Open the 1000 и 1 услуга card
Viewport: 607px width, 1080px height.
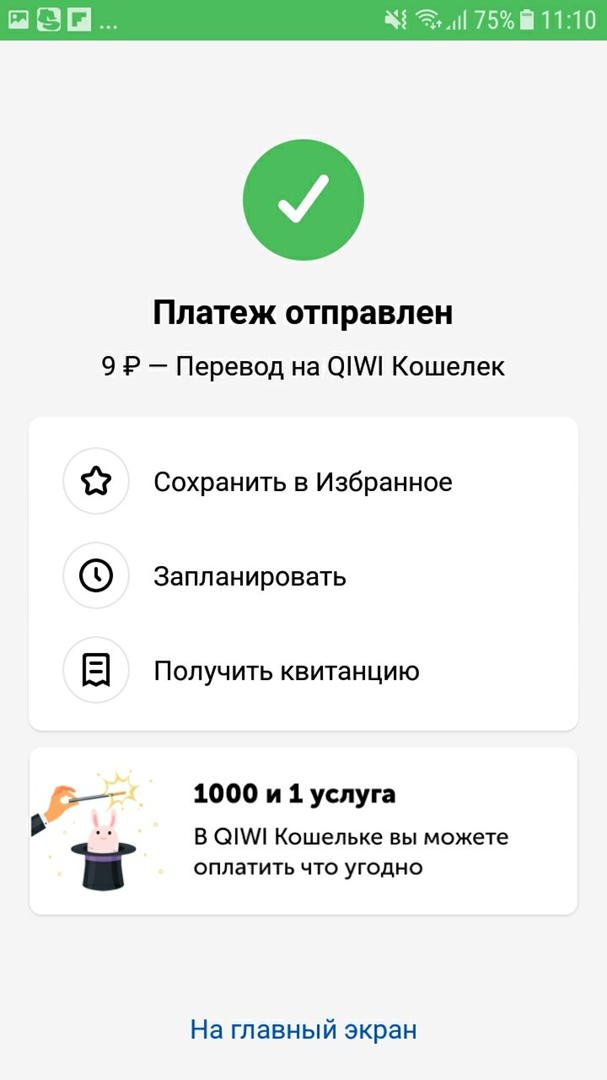coord(303,831)
